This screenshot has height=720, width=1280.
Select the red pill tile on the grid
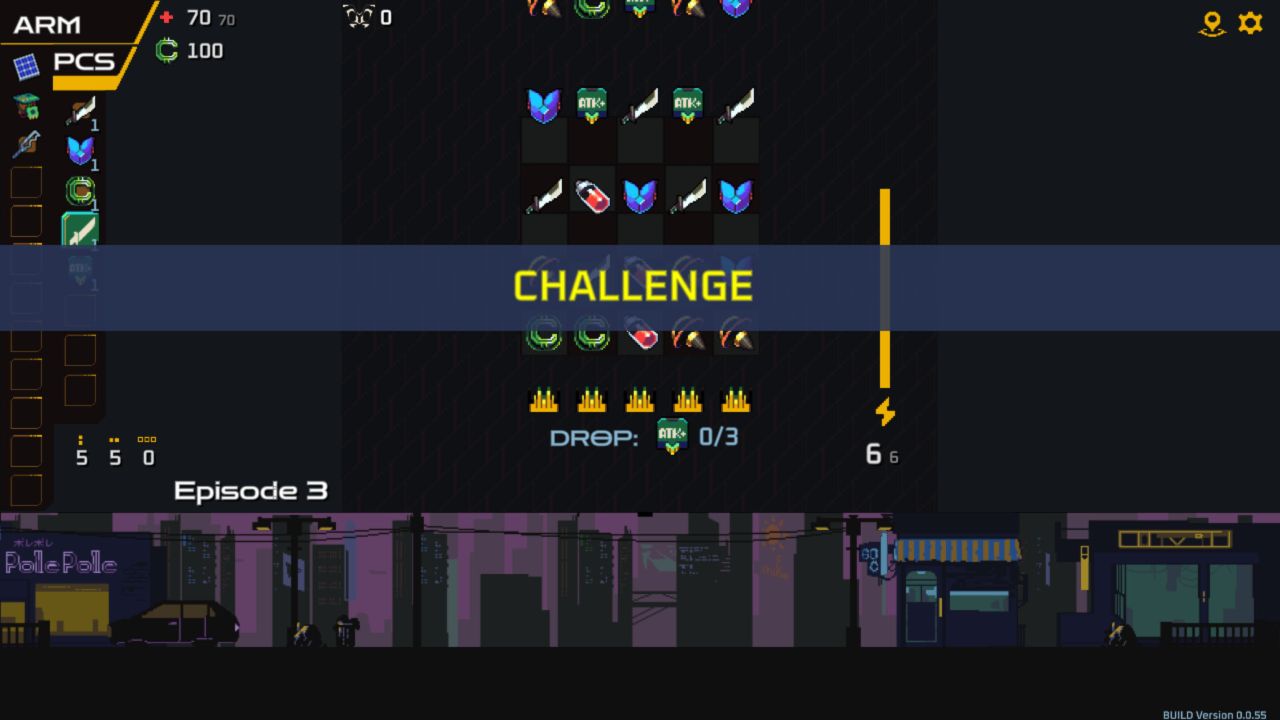592,196
